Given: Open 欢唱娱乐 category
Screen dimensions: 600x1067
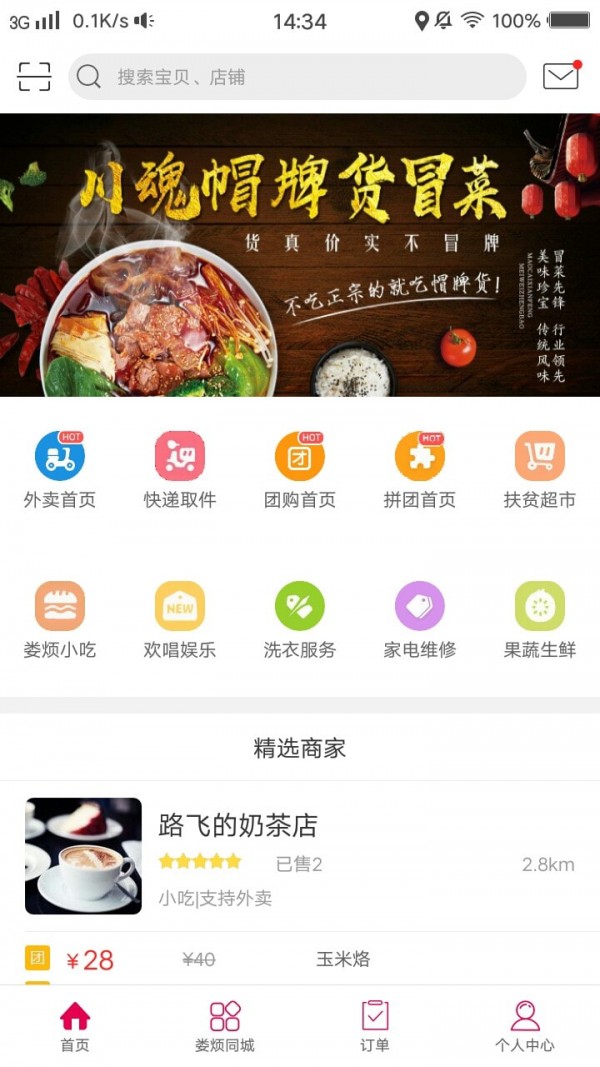Looking at the screenshot, I should [180, 620].
